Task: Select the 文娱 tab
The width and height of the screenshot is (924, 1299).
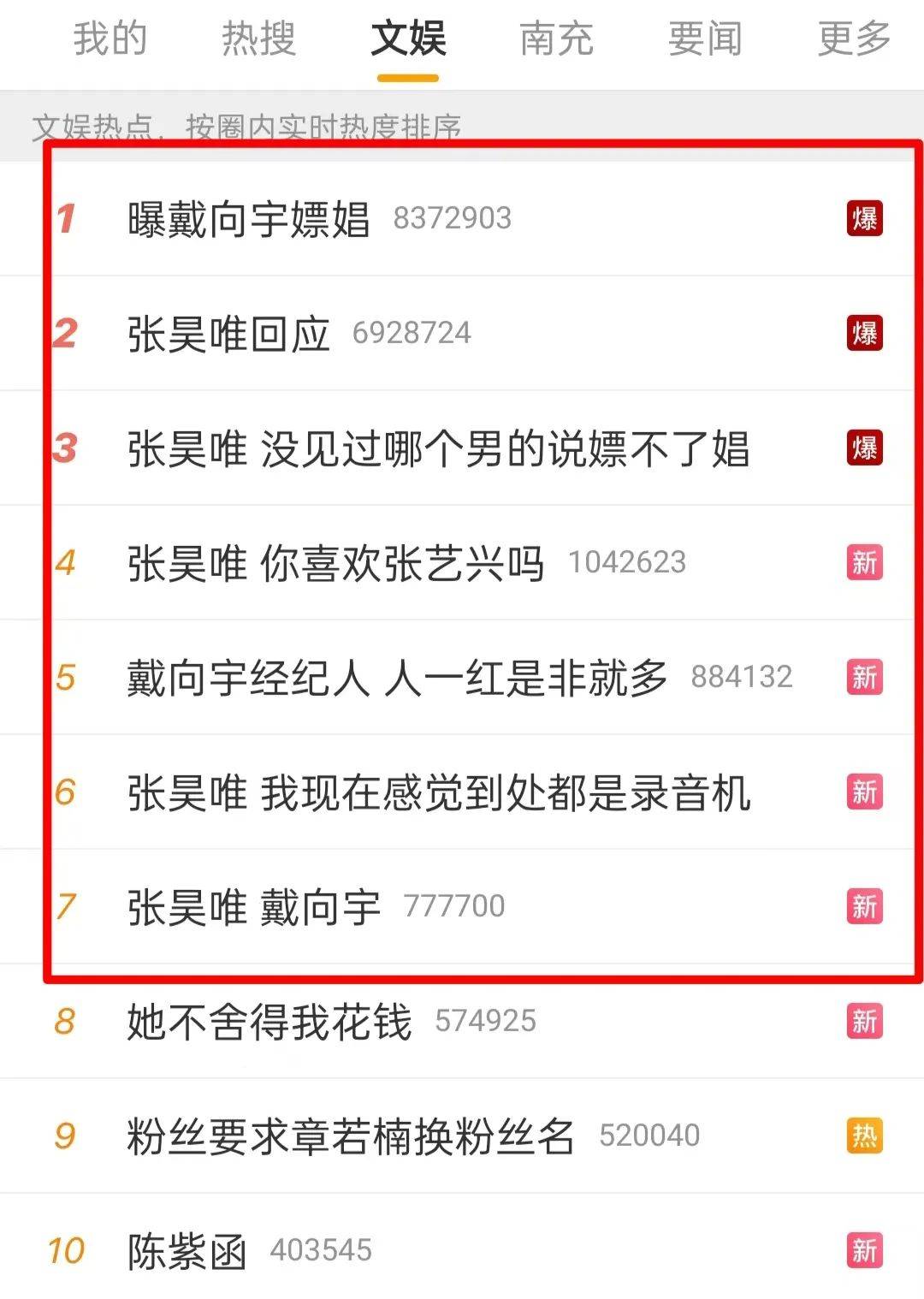Action: tap(408, 39)
